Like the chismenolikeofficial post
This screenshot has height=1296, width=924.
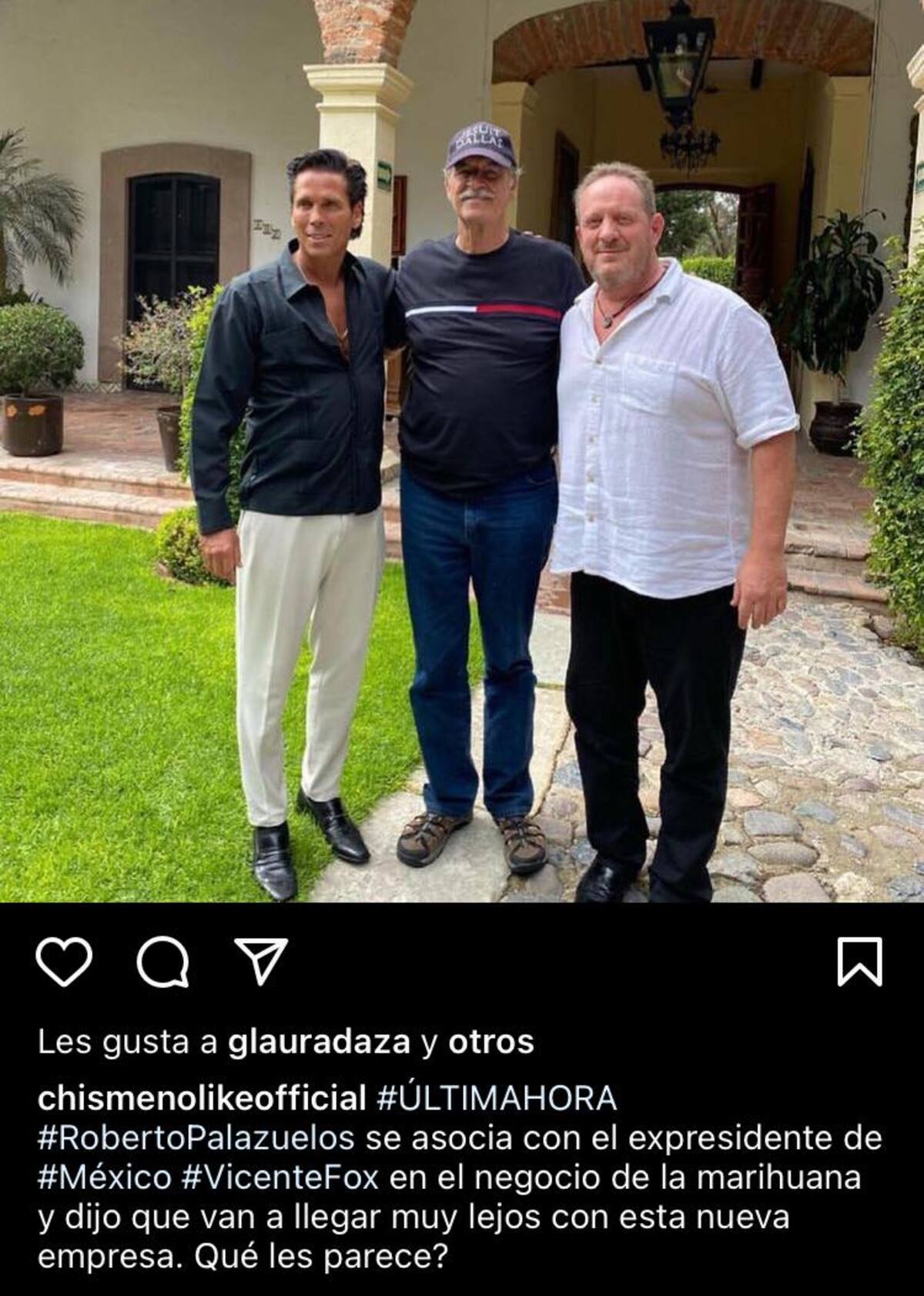click(64, 962)
